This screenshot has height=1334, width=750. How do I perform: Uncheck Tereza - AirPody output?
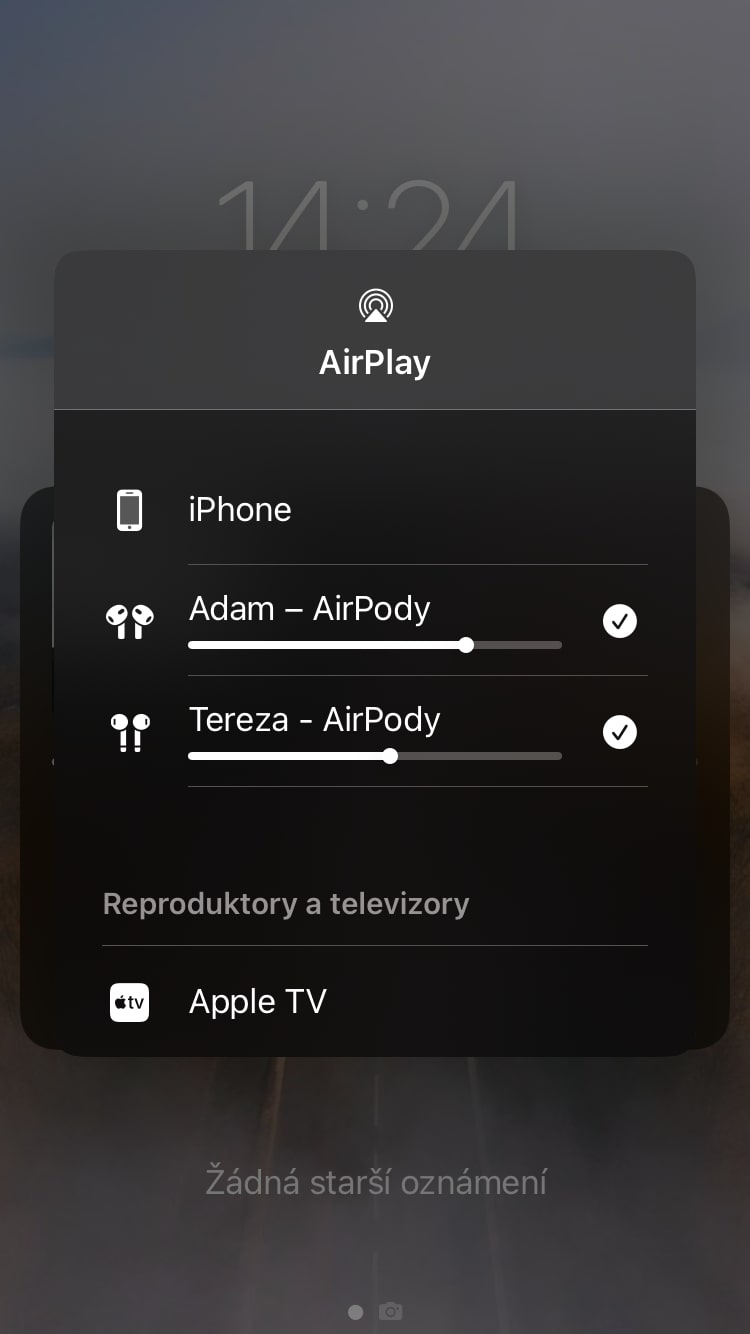point(620,732)
